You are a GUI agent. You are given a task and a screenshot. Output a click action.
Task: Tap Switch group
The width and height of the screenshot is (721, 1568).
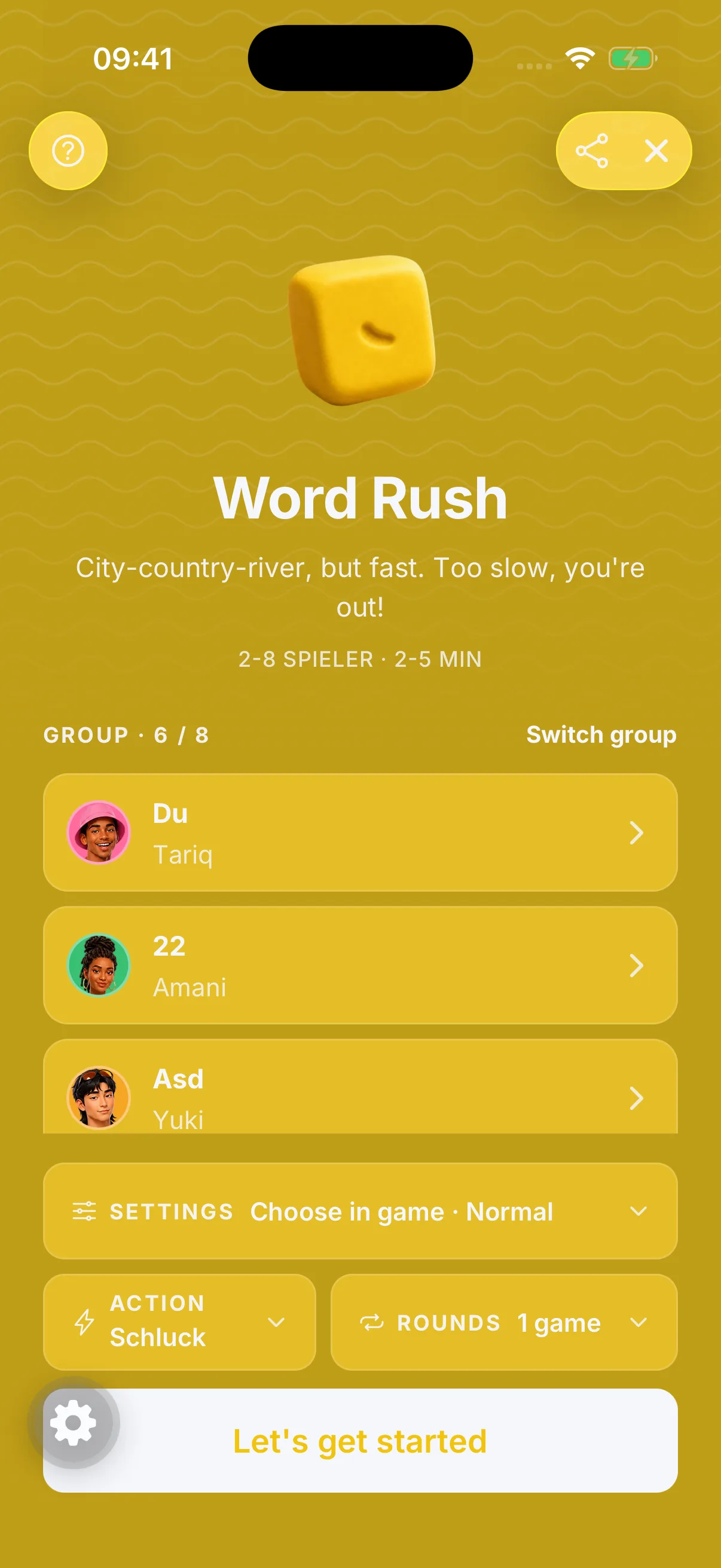click(601, 735)
